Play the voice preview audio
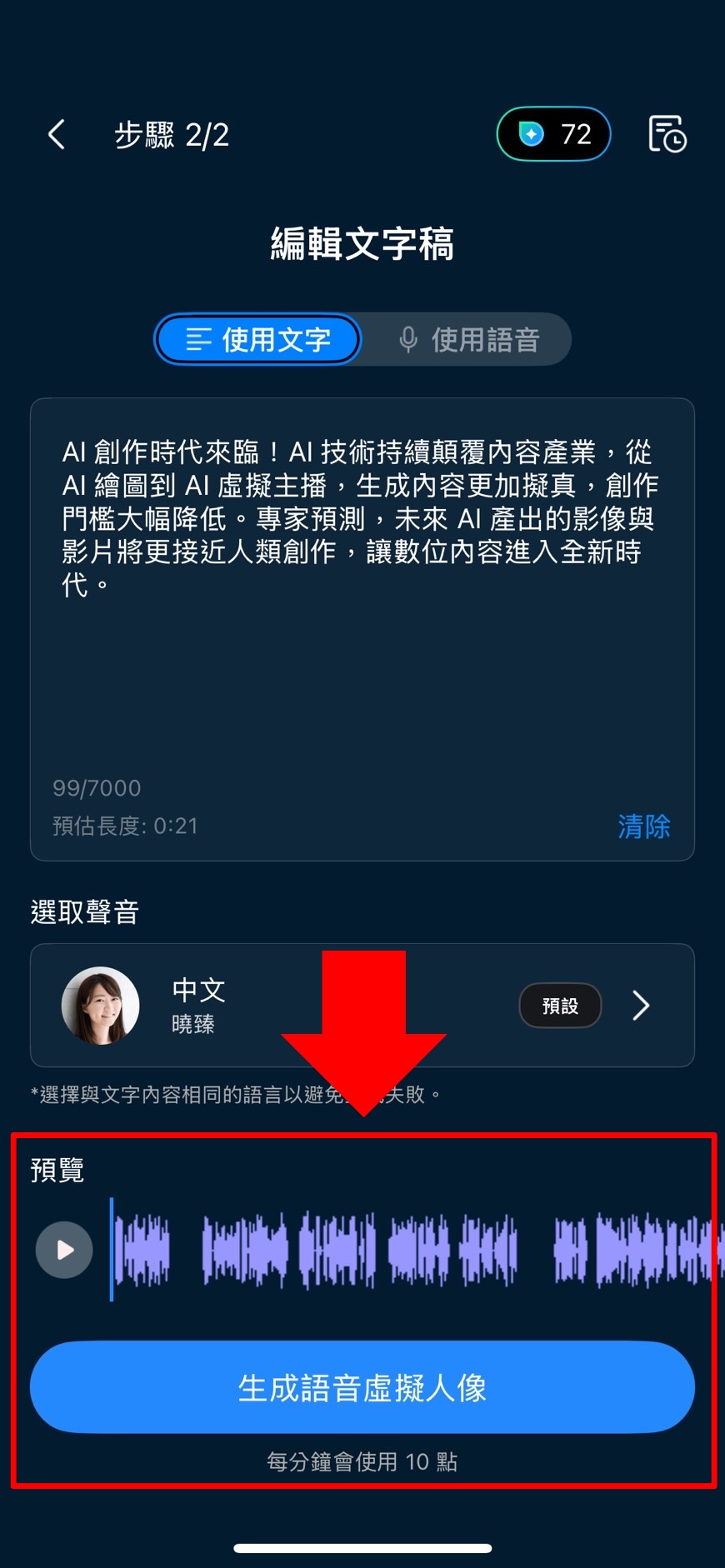725x1568 pixels. (64, 1250)
